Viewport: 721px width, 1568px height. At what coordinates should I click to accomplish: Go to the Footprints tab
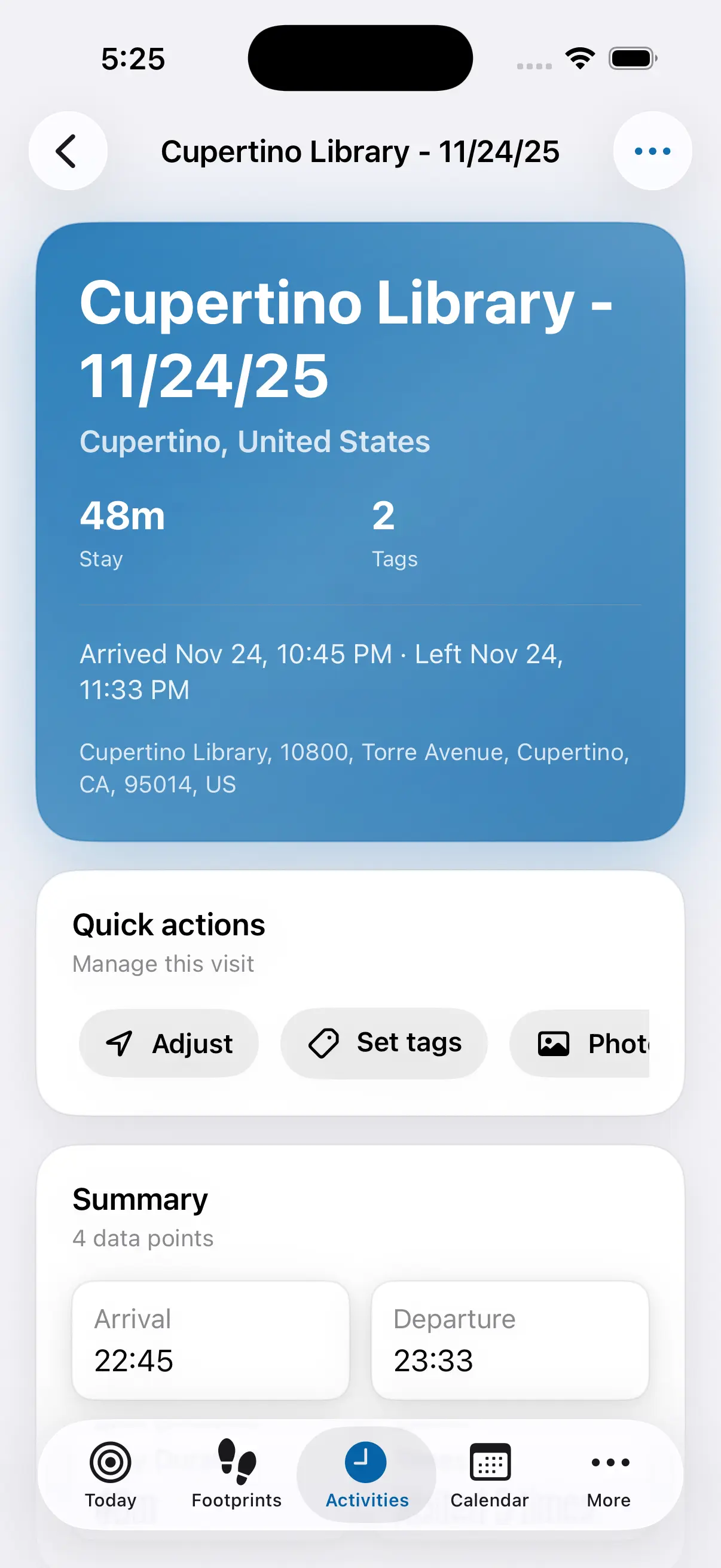pos(236,1474)
